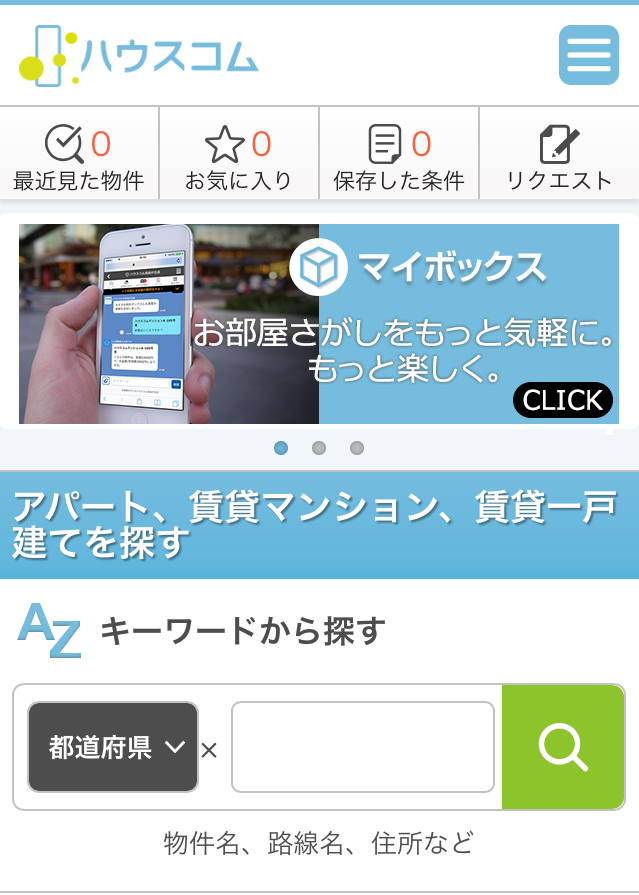The image size is (639, 895).
Task: Open お気に入り favorites
Action: [239, 158]
